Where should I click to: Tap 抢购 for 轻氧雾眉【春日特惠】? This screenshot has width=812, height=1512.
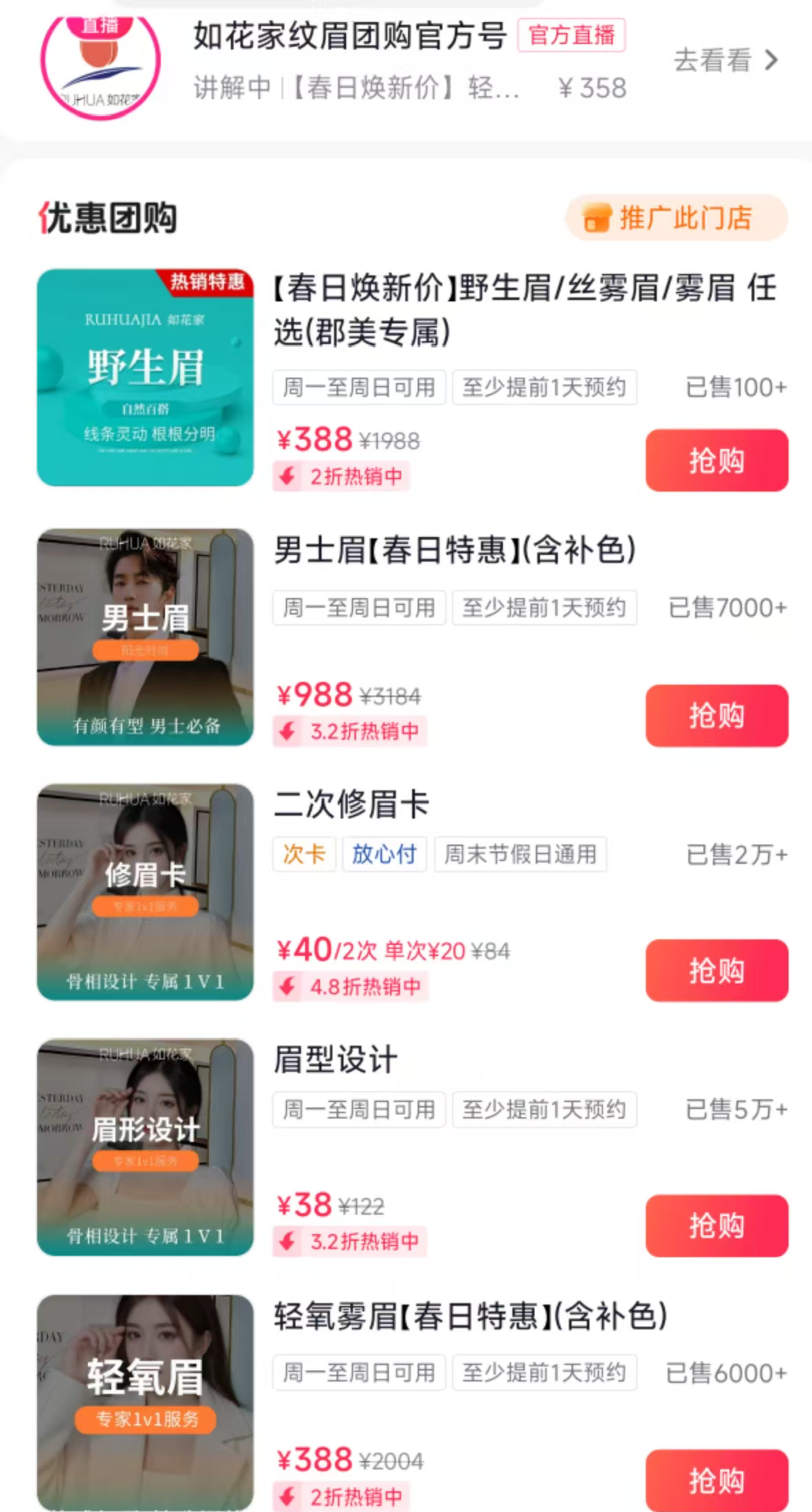(x=716, y=1480)
